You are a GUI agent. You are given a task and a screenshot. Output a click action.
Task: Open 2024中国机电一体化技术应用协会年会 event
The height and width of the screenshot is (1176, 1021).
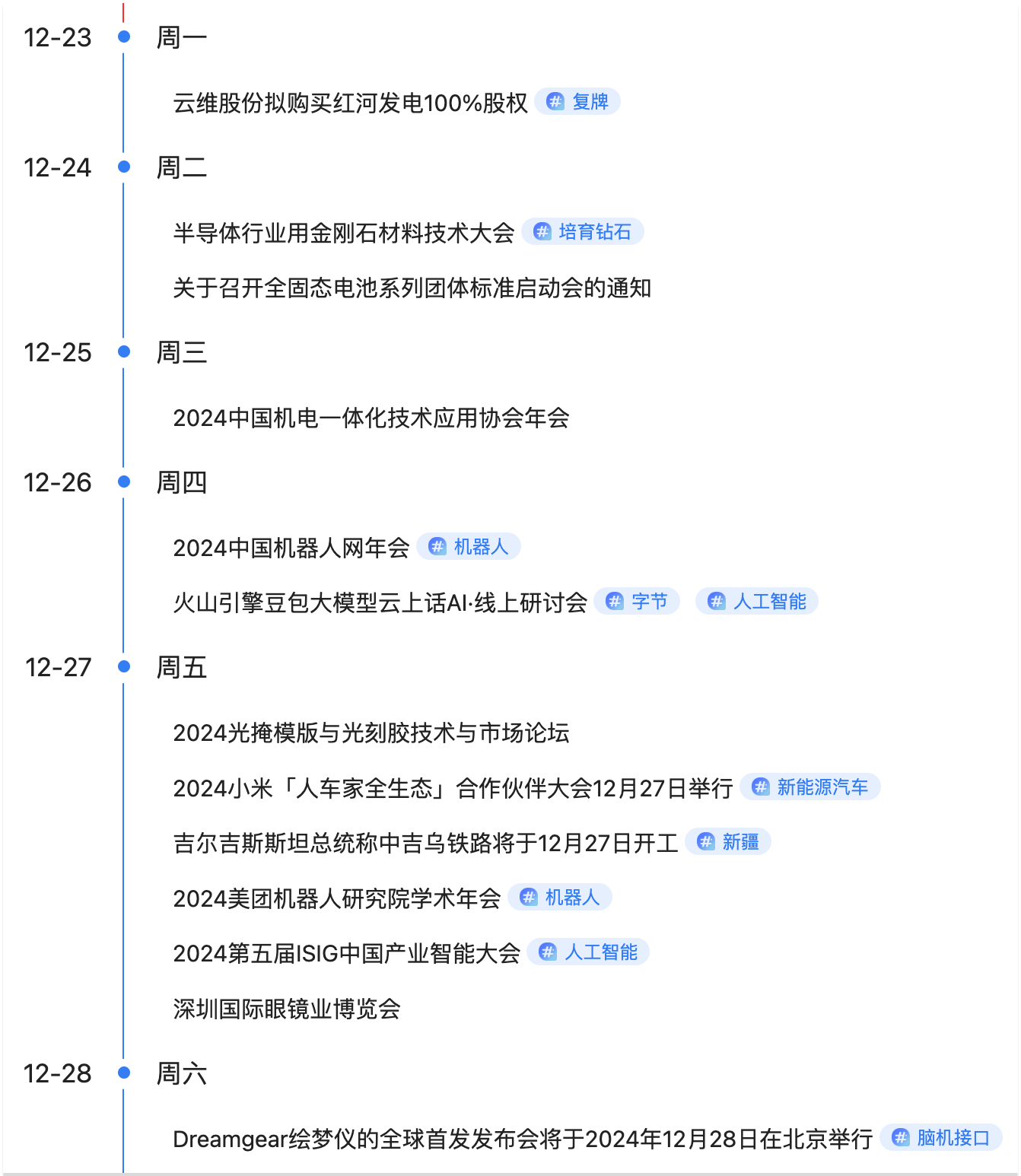coord(371,418)
